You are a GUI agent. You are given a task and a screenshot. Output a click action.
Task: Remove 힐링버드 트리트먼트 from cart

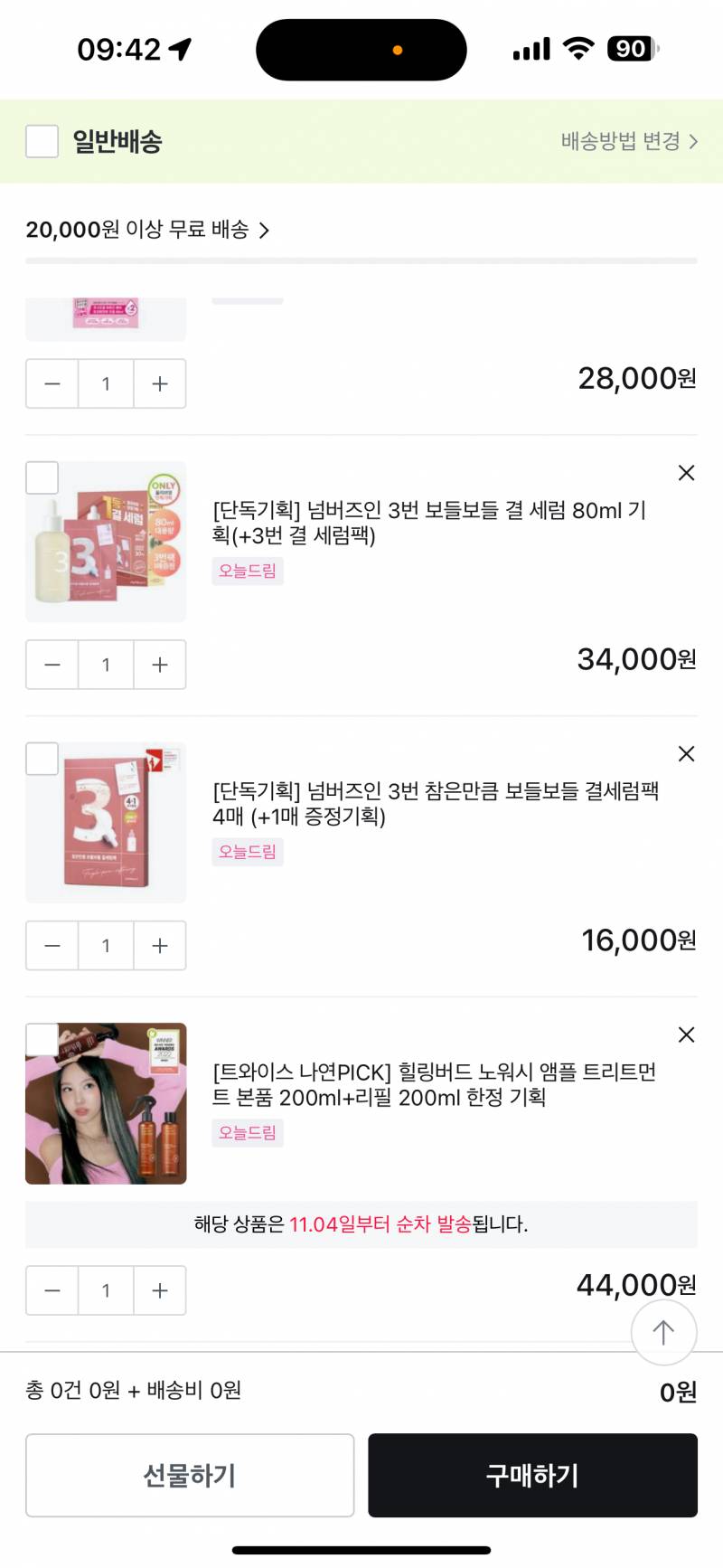pos(686,1034)
